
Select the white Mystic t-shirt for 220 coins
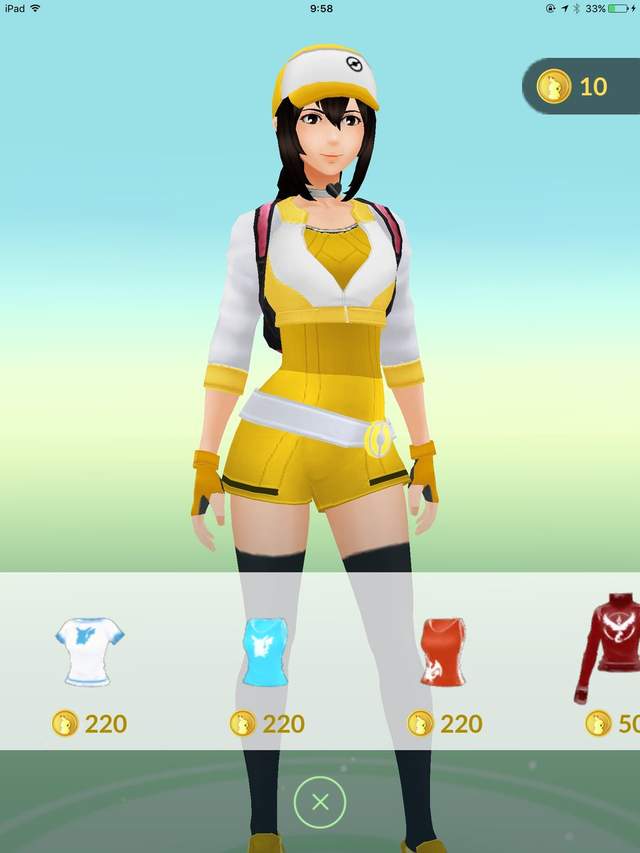click(x=89, y=651)
